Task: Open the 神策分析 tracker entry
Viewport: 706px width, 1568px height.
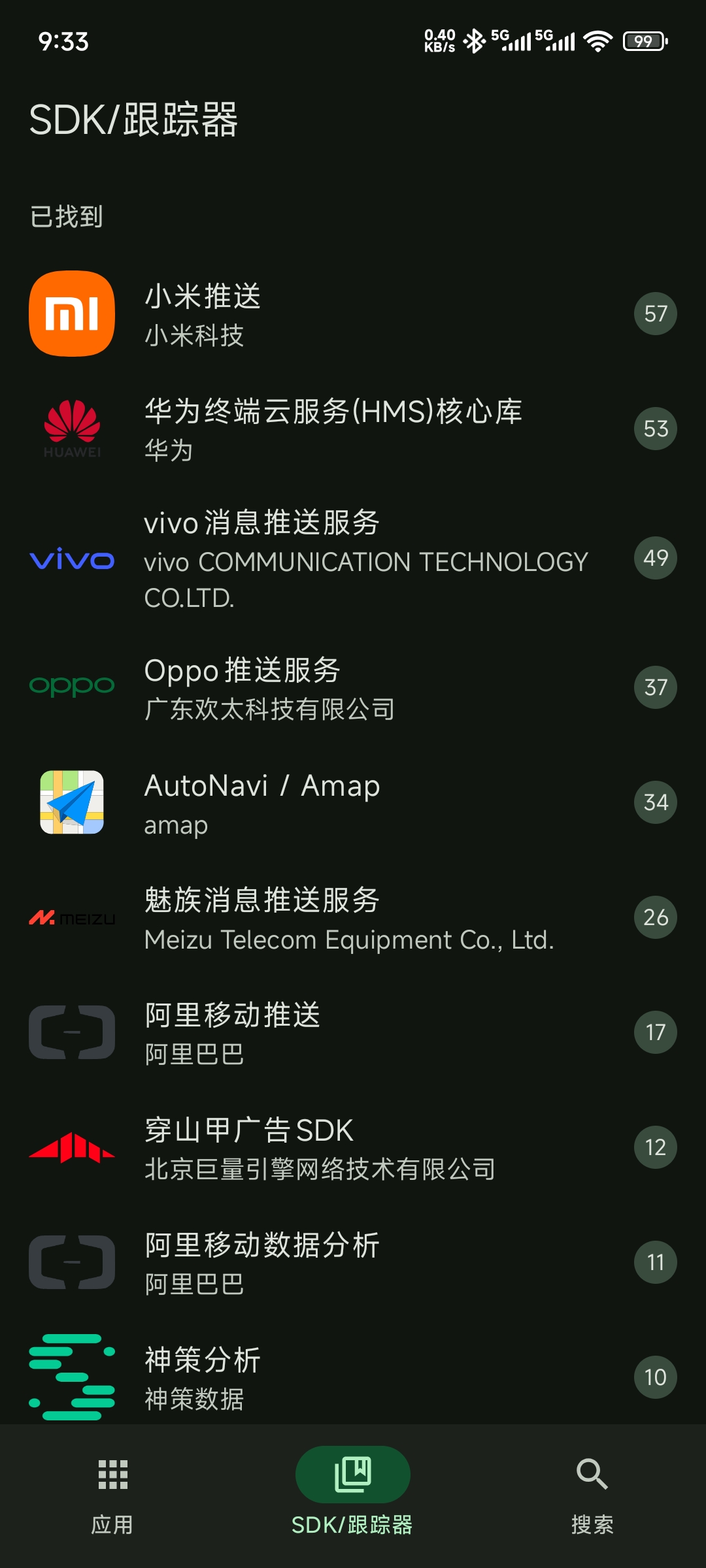Action: (x=353, y=1372)
